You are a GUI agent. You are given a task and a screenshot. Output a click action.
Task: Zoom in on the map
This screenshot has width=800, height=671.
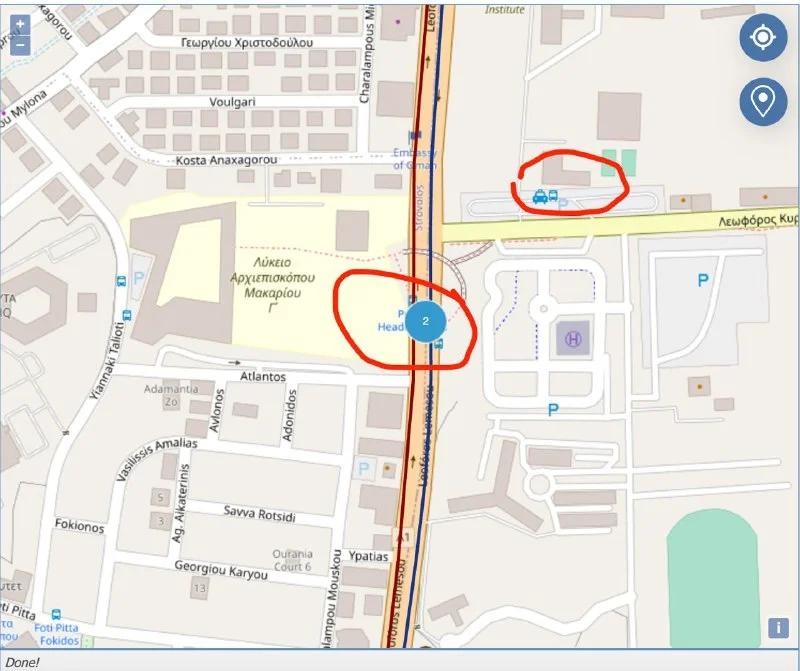point(21,23)
